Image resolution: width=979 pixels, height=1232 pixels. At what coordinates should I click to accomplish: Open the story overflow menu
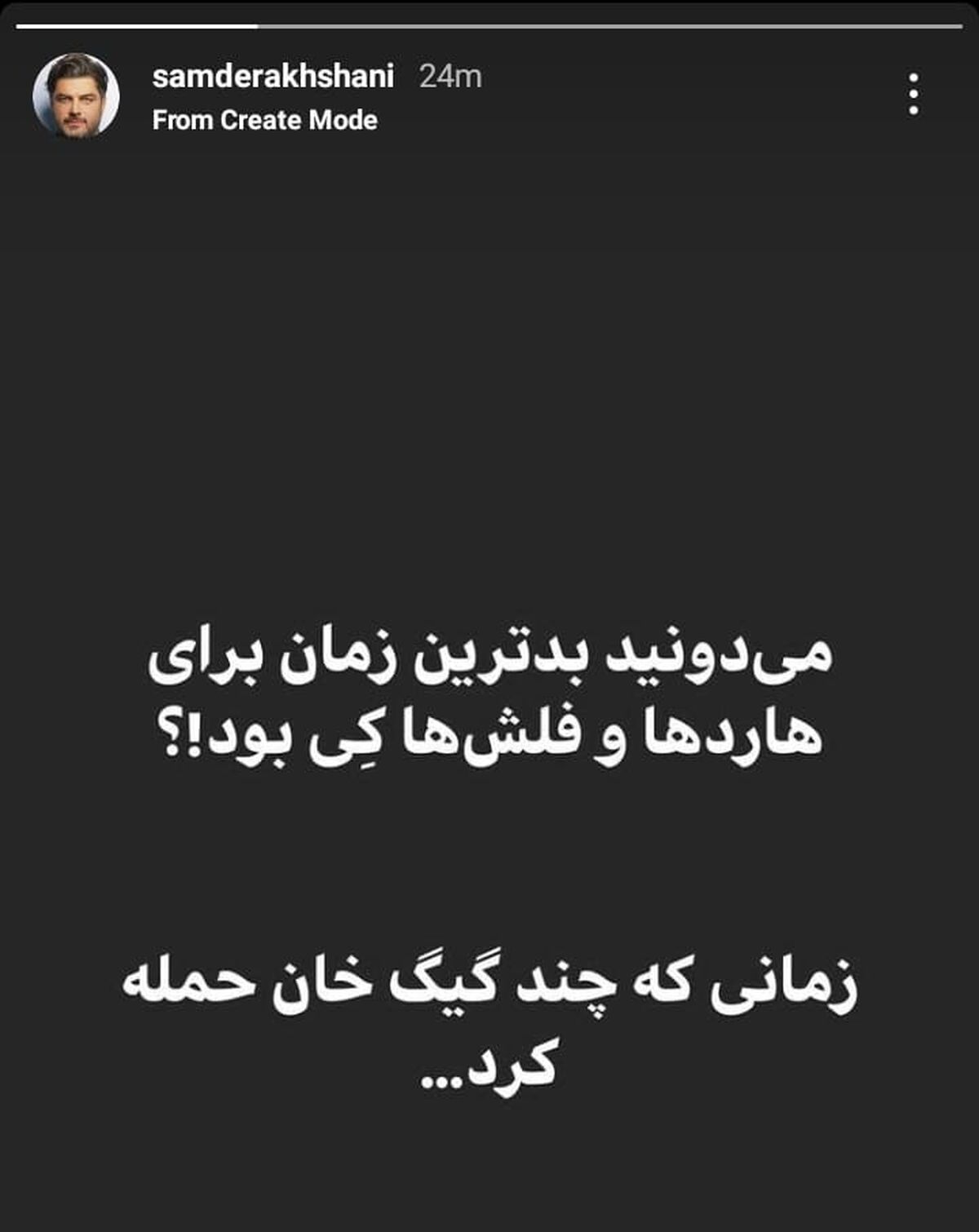(x=914, y=93)
